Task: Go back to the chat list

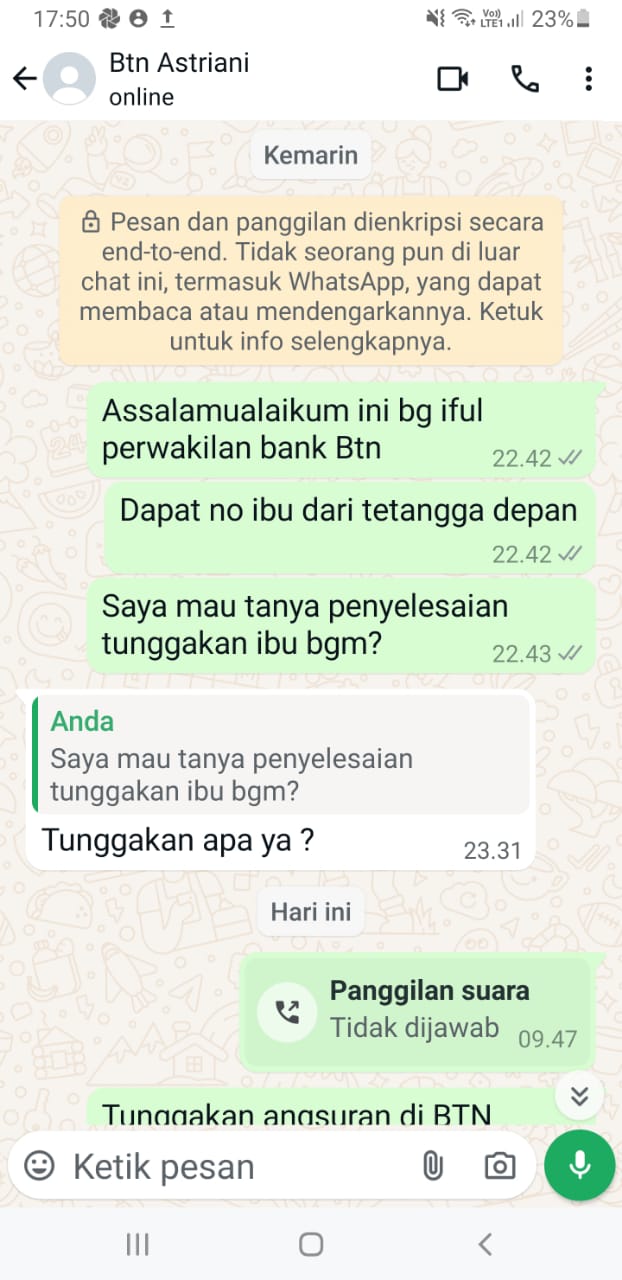Action: click(x=25, y=79)
